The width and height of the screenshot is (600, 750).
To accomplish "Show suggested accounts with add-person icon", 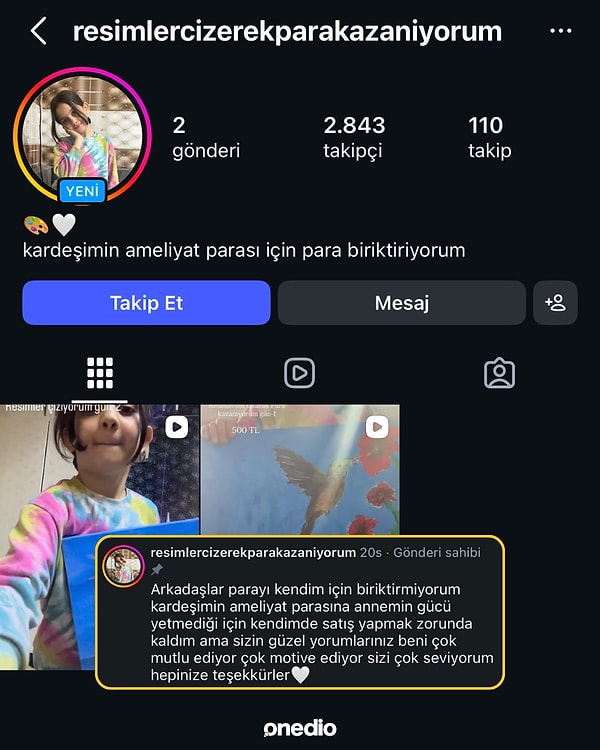I will 555,303.
